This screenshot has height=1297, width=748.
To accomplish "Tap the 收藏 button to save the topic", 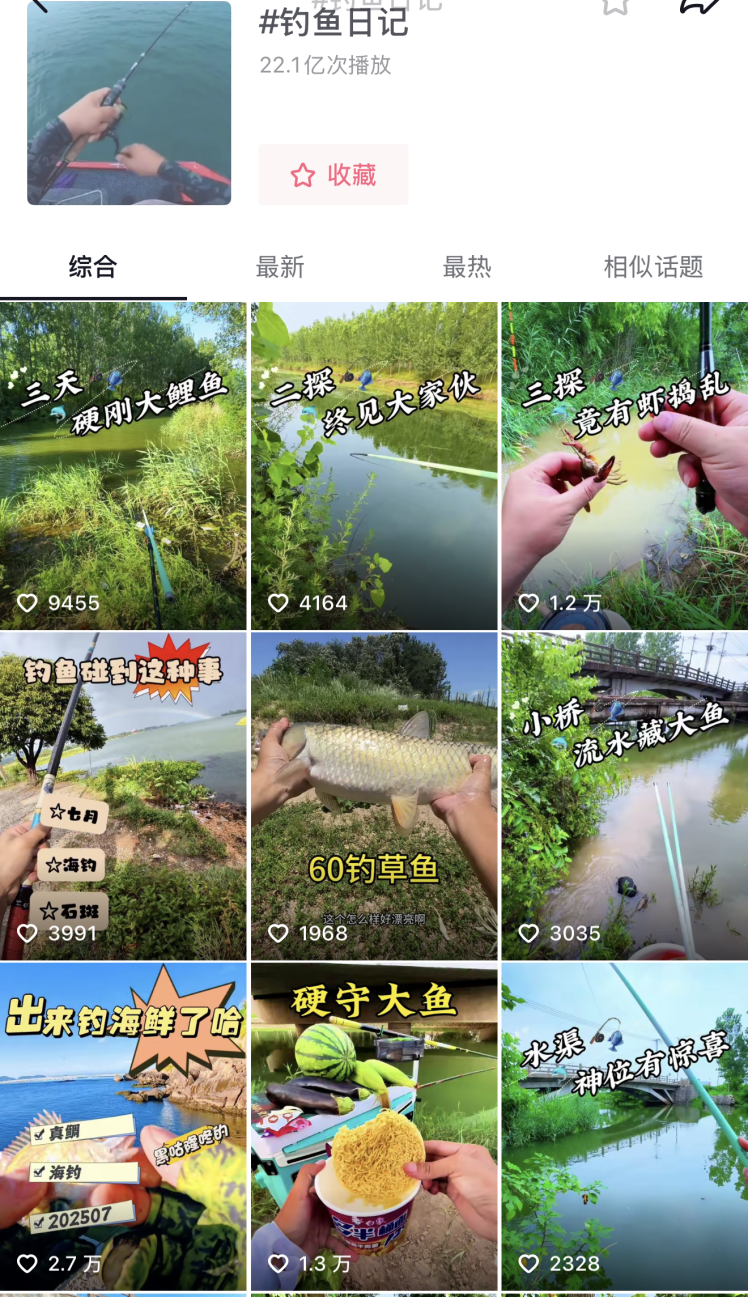I will click(333, 175).
